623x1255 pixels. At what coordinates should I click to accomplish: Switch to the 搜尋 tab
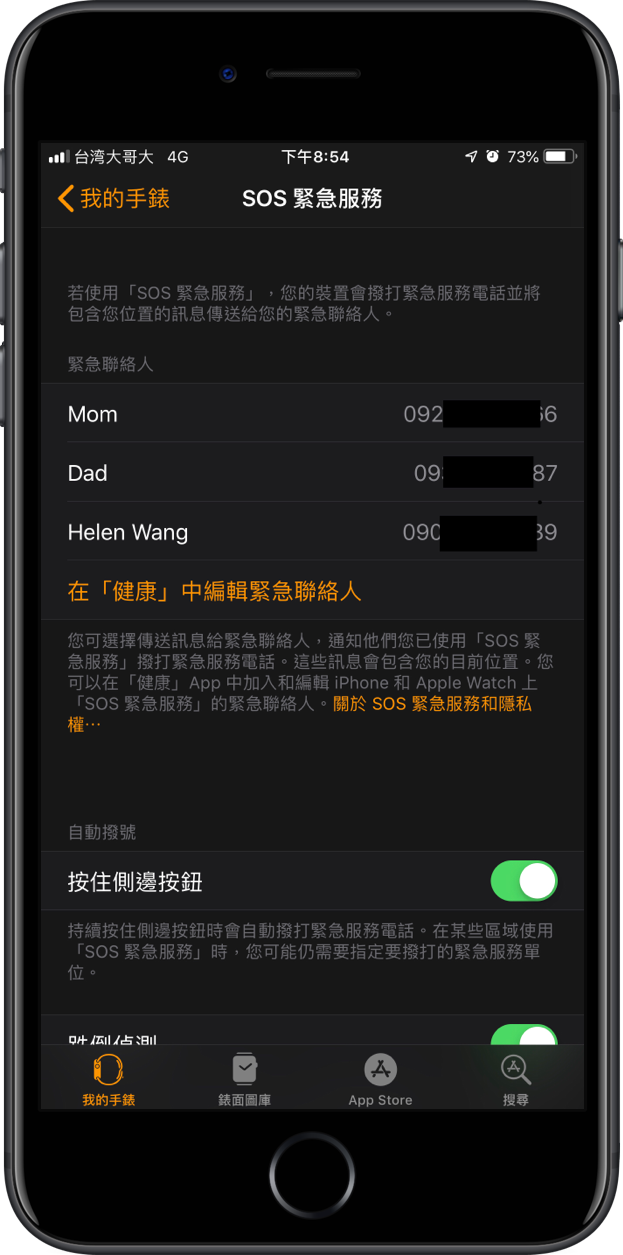pyautogui.click(x=516, y=1078)
